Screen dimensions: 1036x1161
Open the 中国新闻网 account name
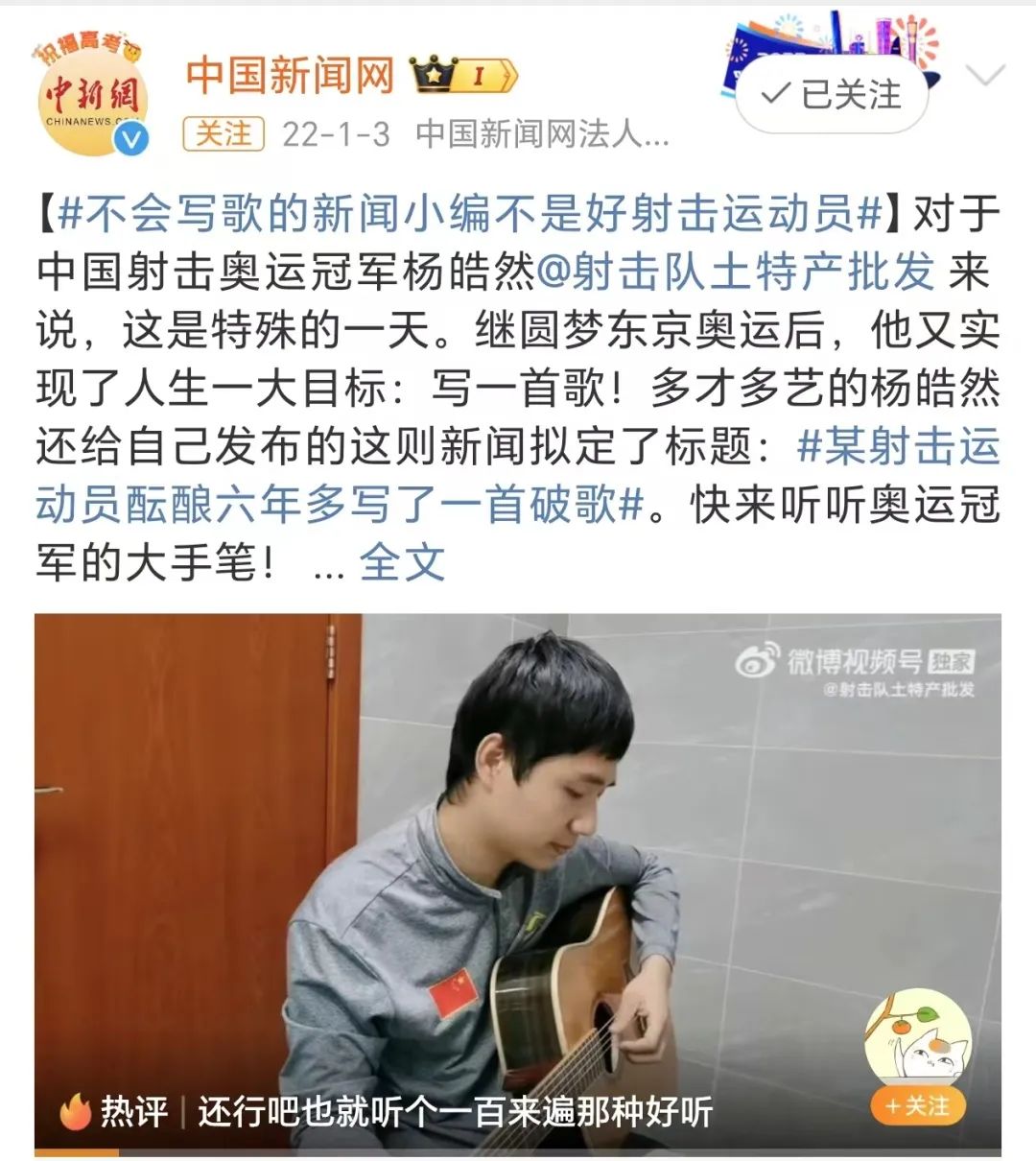pos(290,76)
